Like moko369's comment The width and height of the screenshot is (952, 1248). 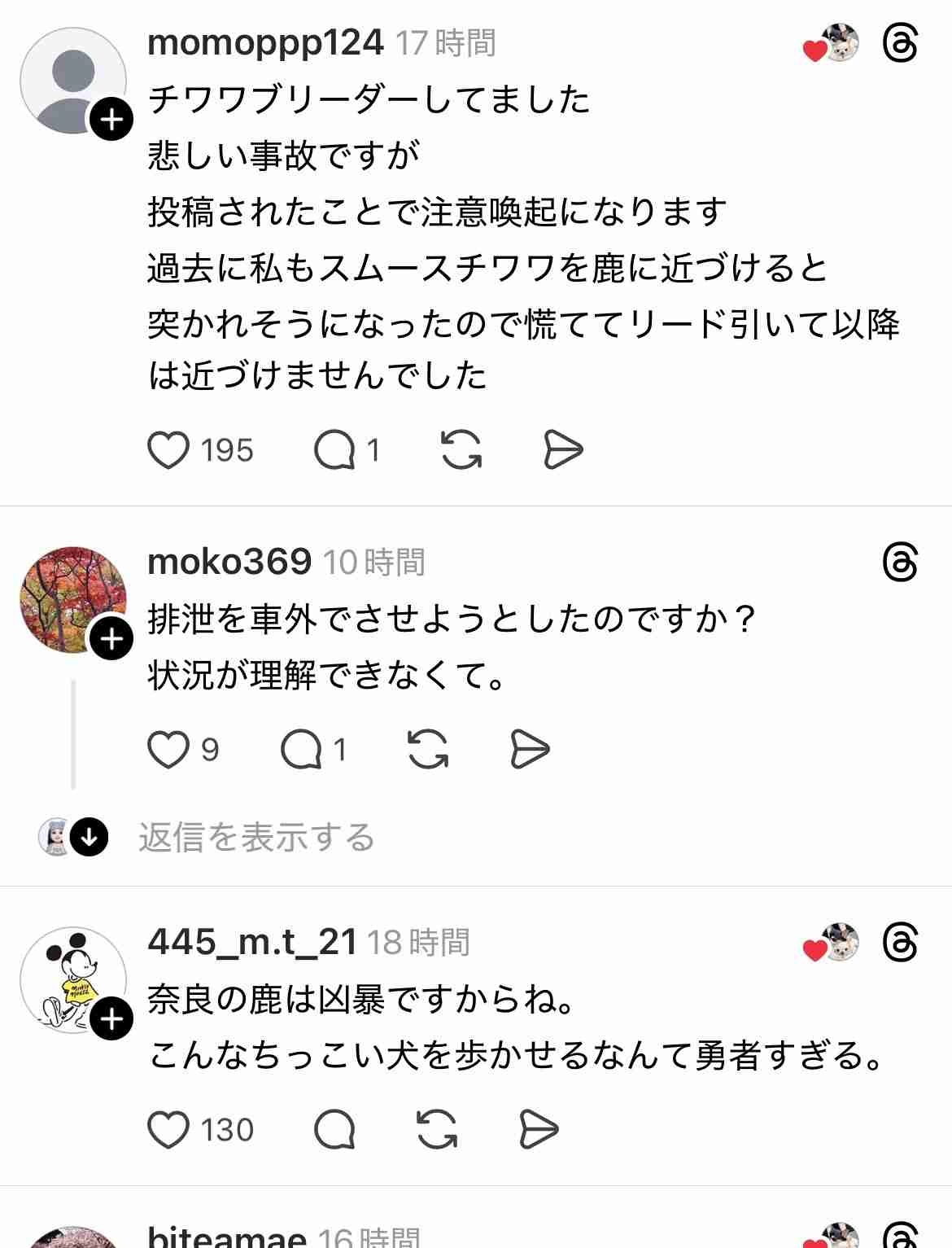point(168,750)
